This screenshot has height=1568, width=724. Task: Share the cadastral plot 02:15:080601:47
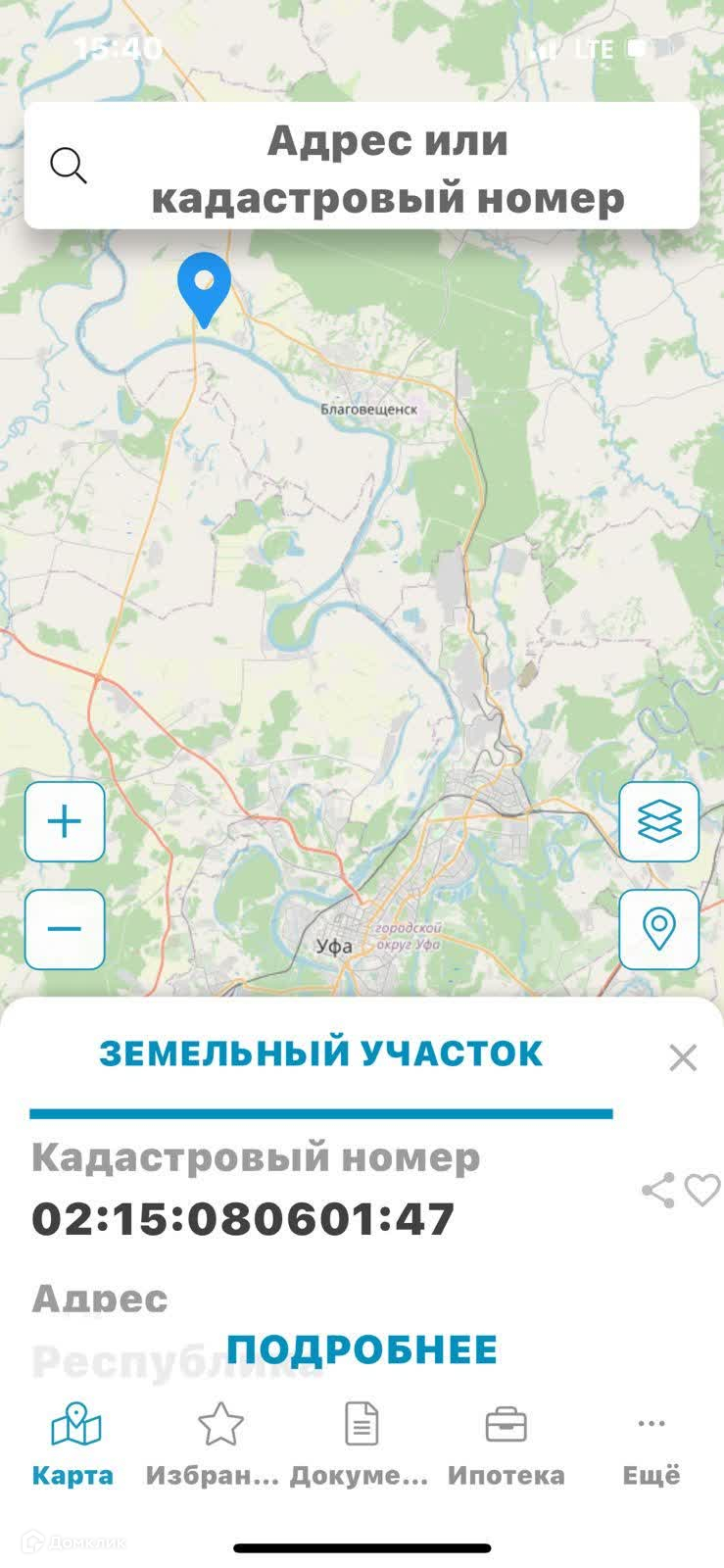coord(657,1190)
